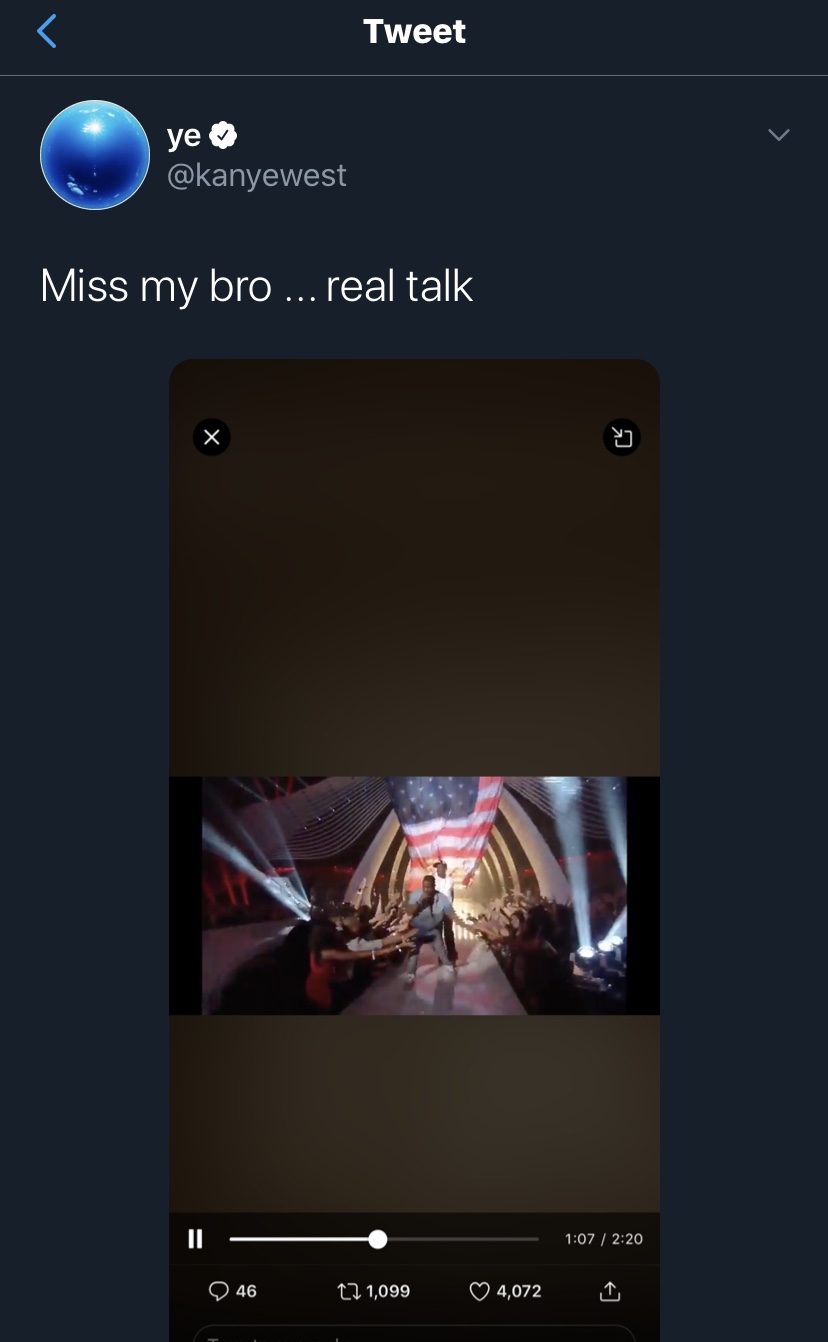
Task: Share the tweet via share icon
Action: coord(609,1291)
